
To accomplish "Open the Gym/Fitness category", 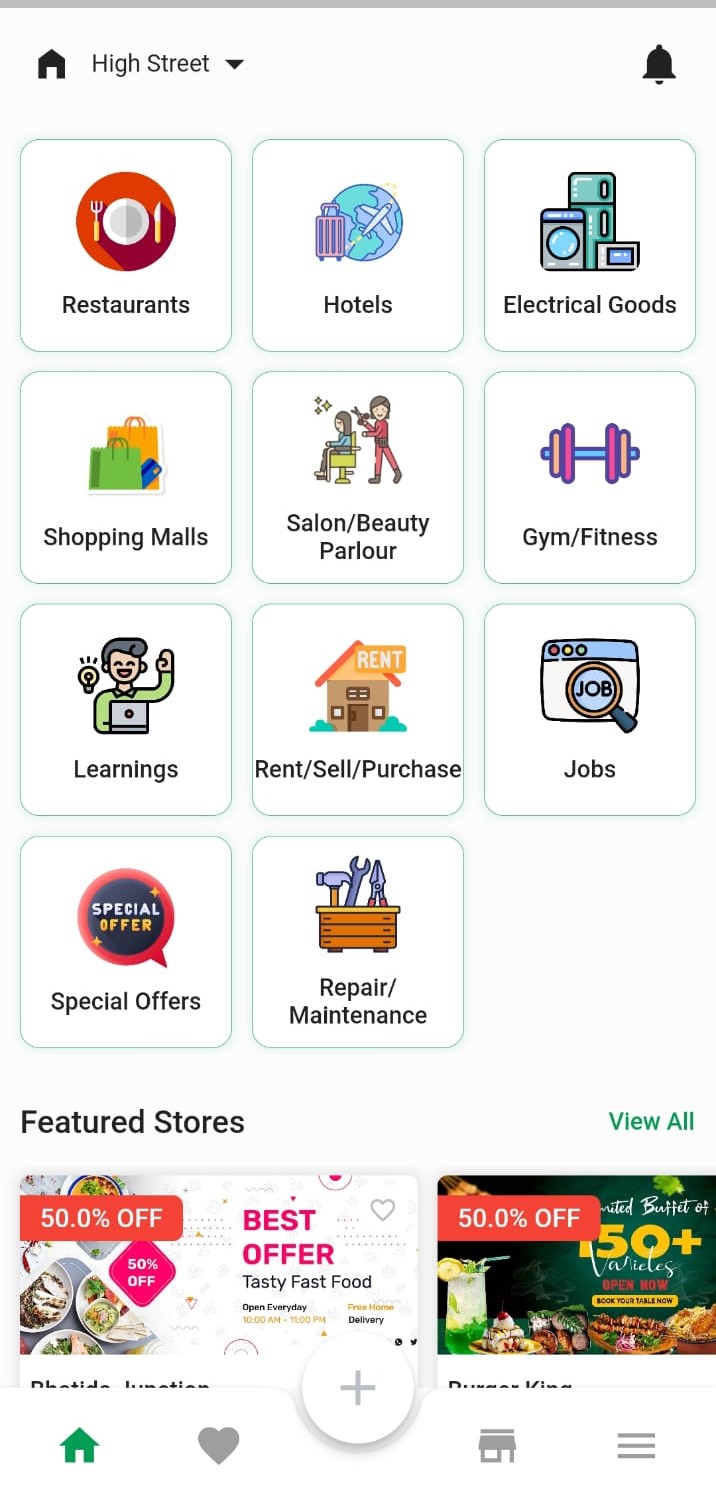I will 590,478.
